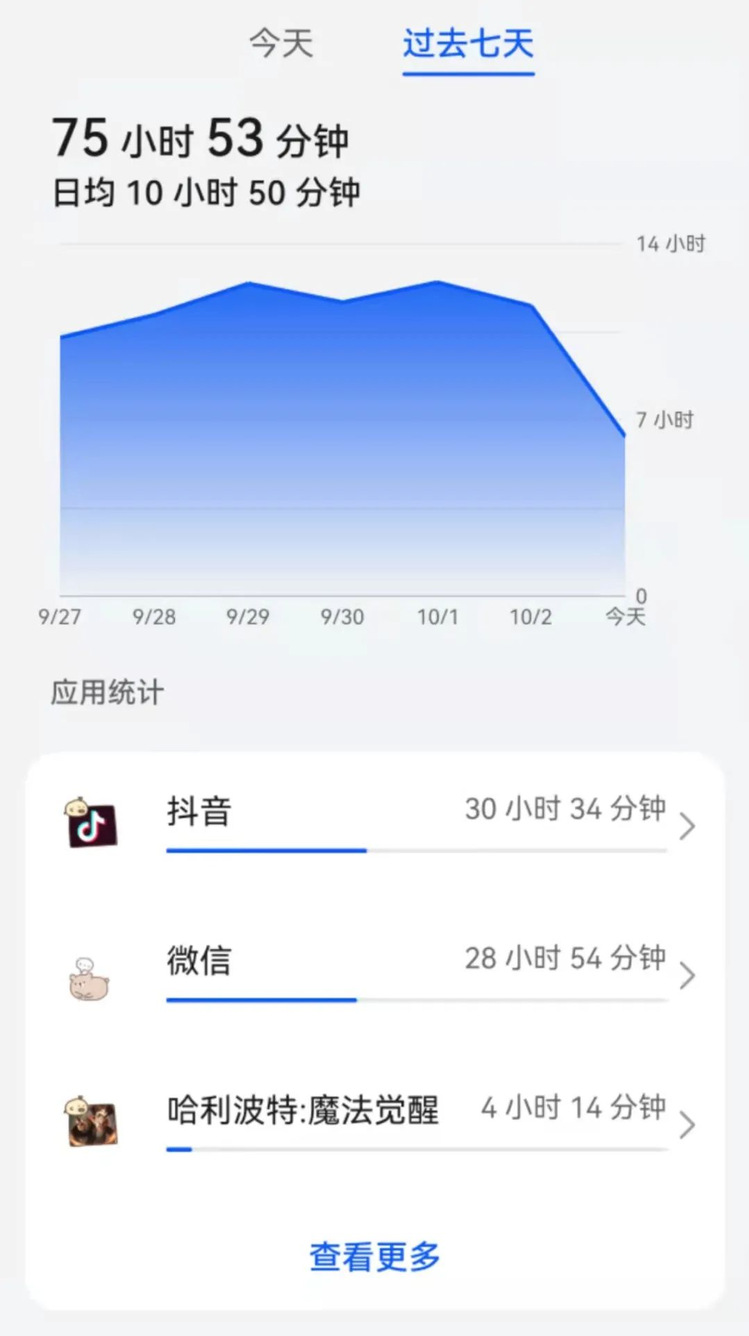Tap 查看更多 to see more apps

[375, 1257]
